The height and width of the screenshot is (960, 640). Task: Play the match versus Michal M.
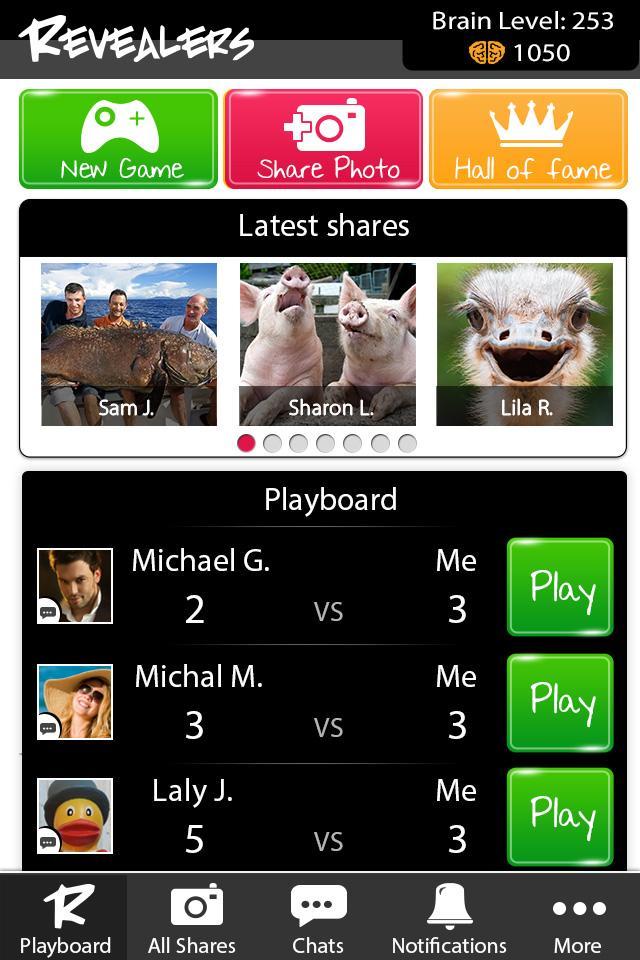(x=560, y=703)
